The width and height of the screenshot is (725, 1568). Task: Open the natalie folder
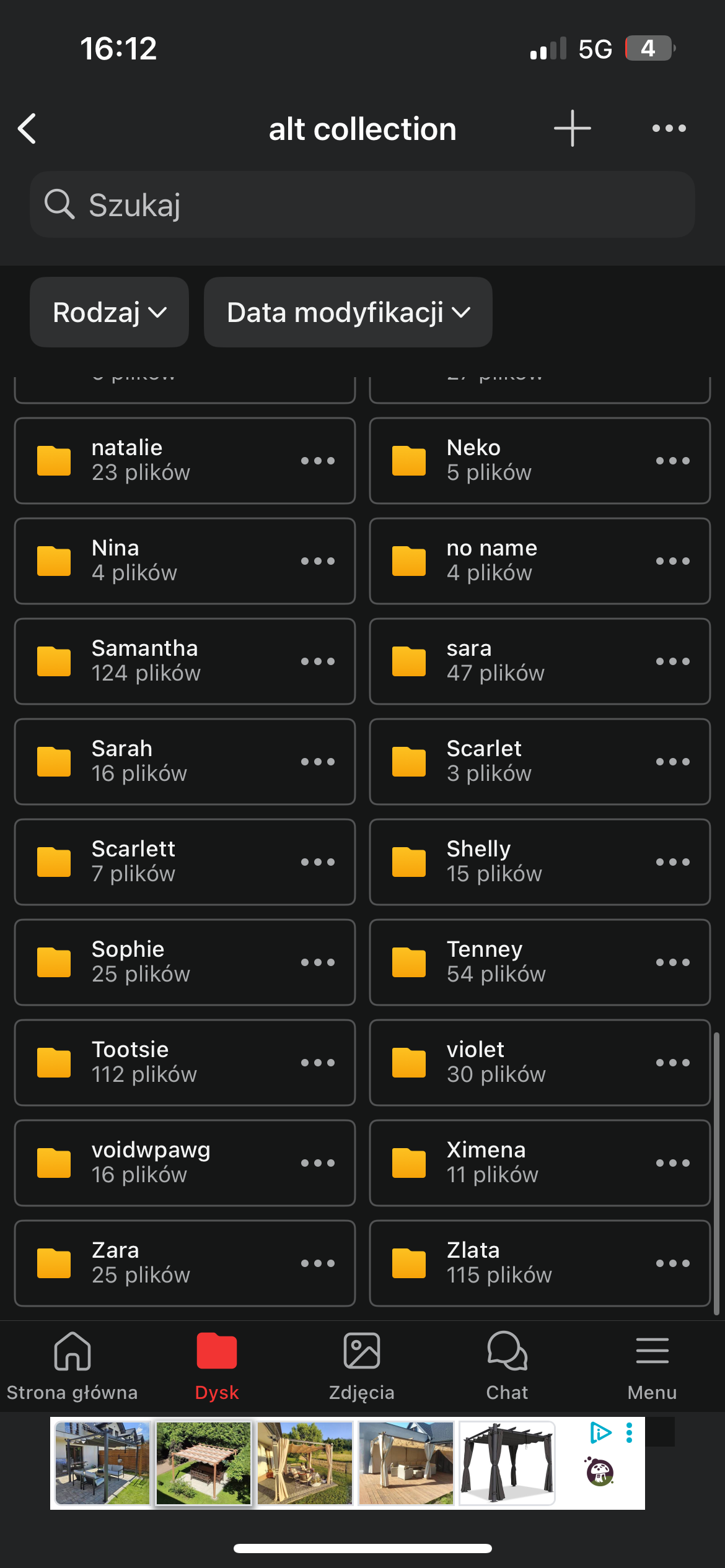(x=185, y=460)
